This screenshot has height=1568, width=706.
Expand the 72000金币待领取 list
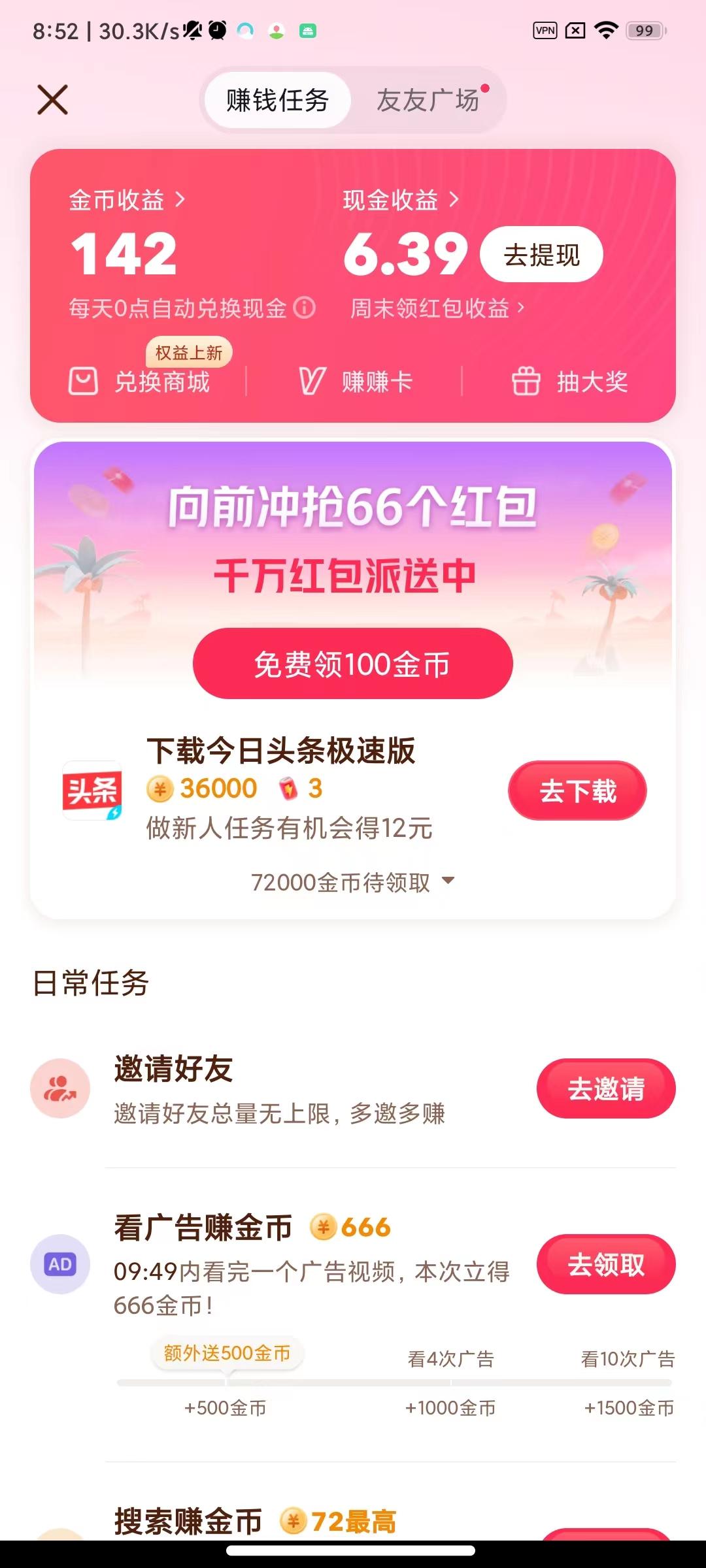click(352, 882)
